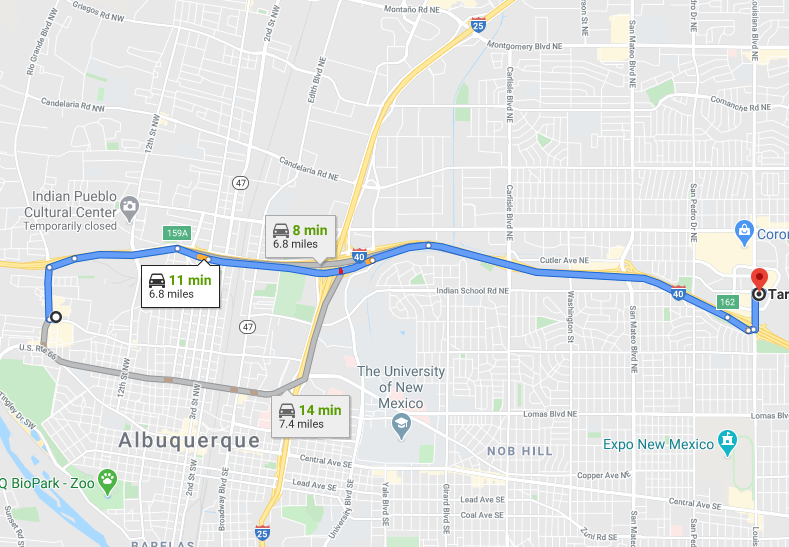Tap the blue shopping marker near Coronado

coord(743,233)
